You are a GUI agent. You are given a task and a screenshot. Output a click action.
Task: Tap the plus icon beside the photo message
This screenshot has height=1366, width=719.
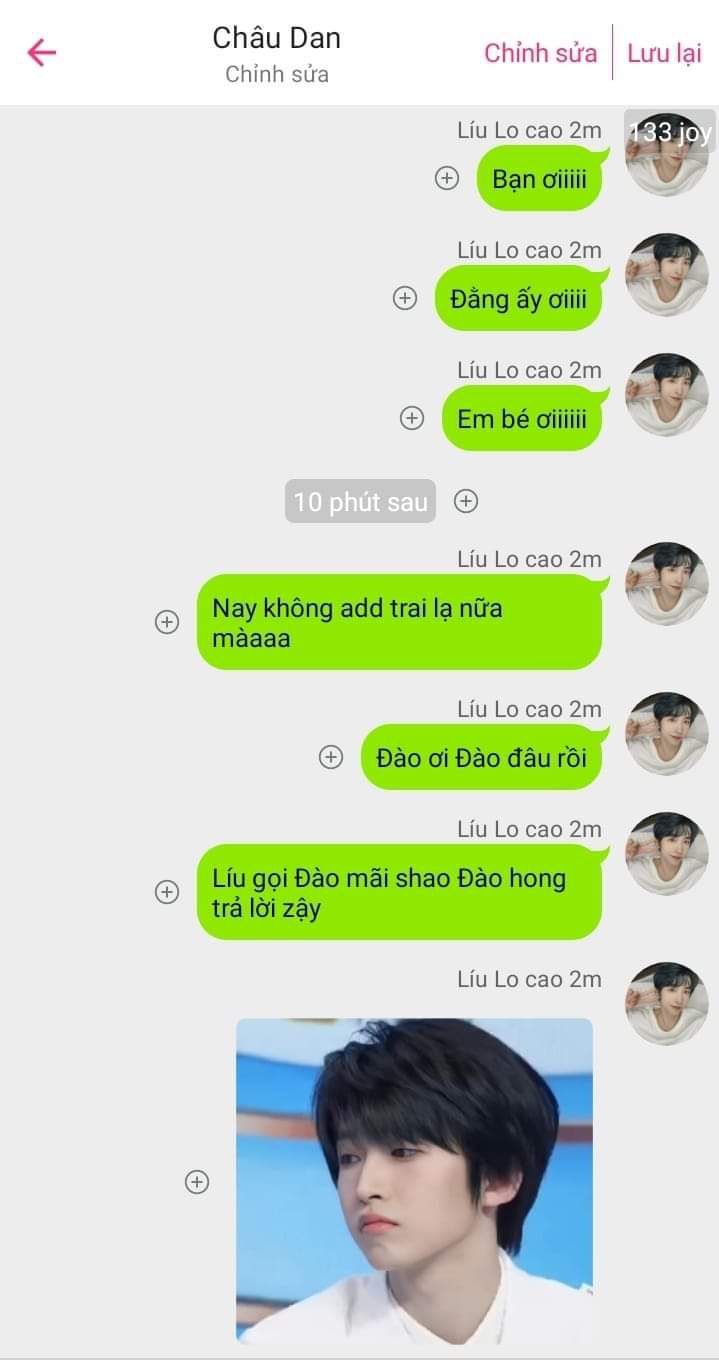[x=197, y=1182]
